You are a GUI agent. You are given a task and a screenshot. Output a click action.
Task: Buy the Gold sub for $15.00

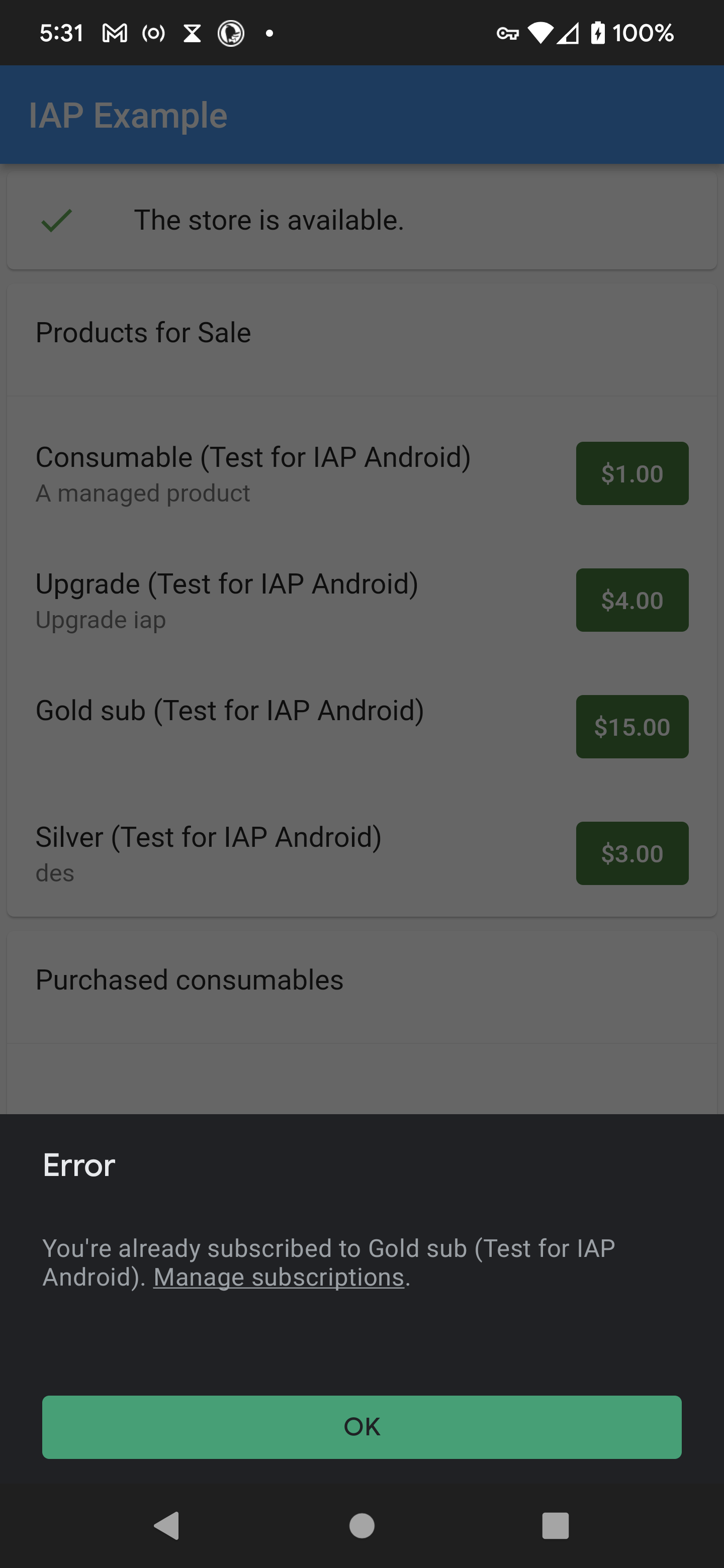coord(631,726)
